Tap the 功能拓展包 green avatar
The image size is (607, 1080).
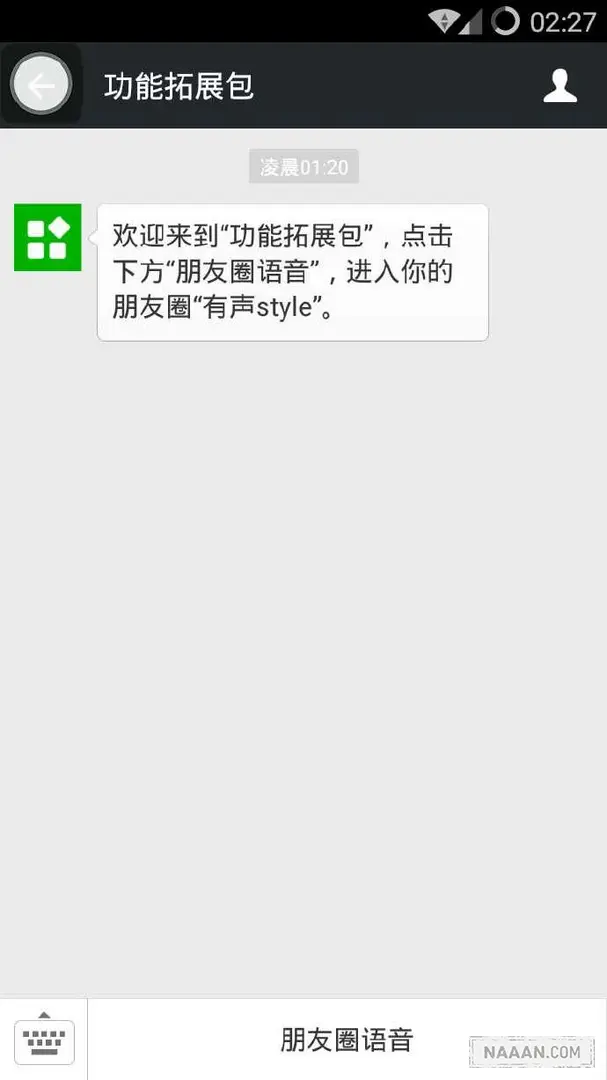point(47,237)
